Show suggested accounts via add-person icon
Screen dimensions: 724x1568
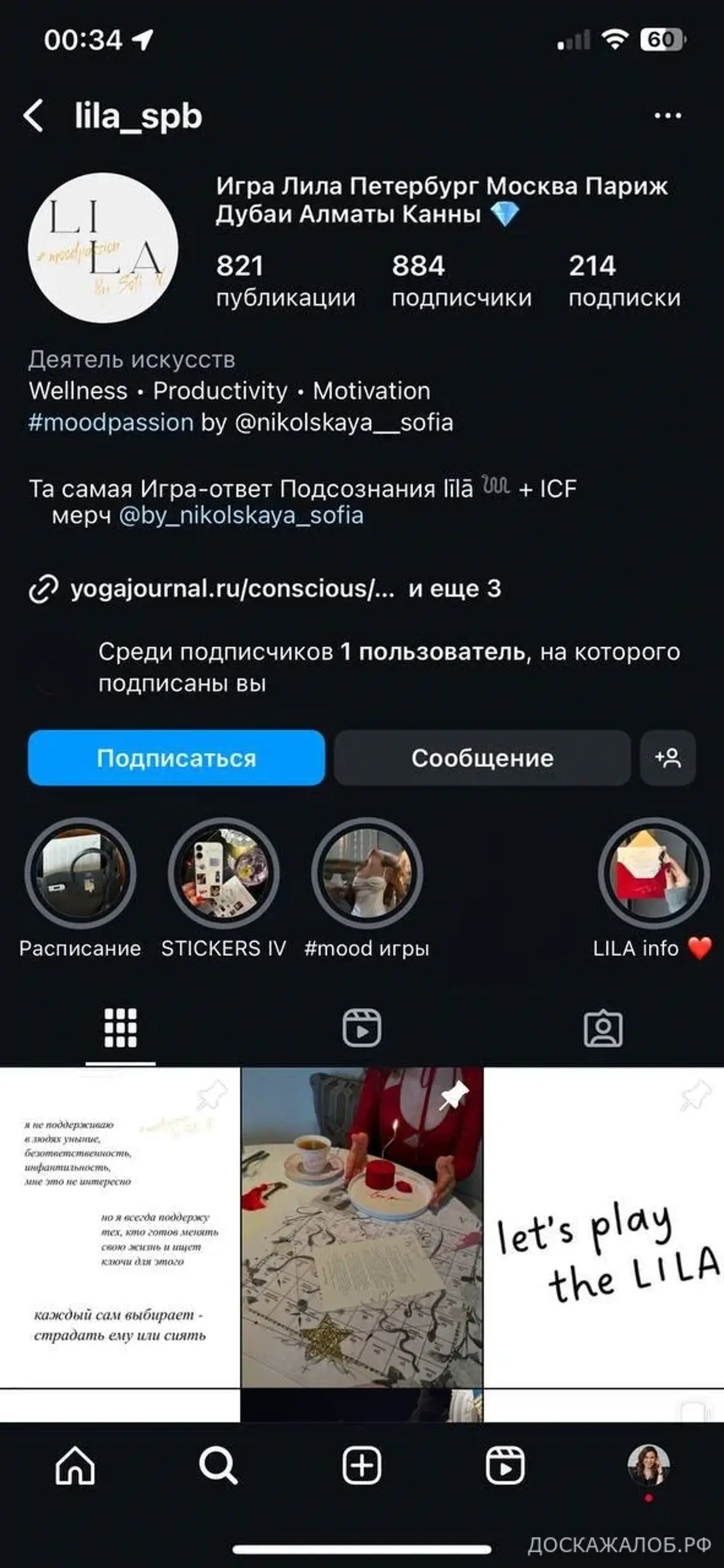click(667, 758)
